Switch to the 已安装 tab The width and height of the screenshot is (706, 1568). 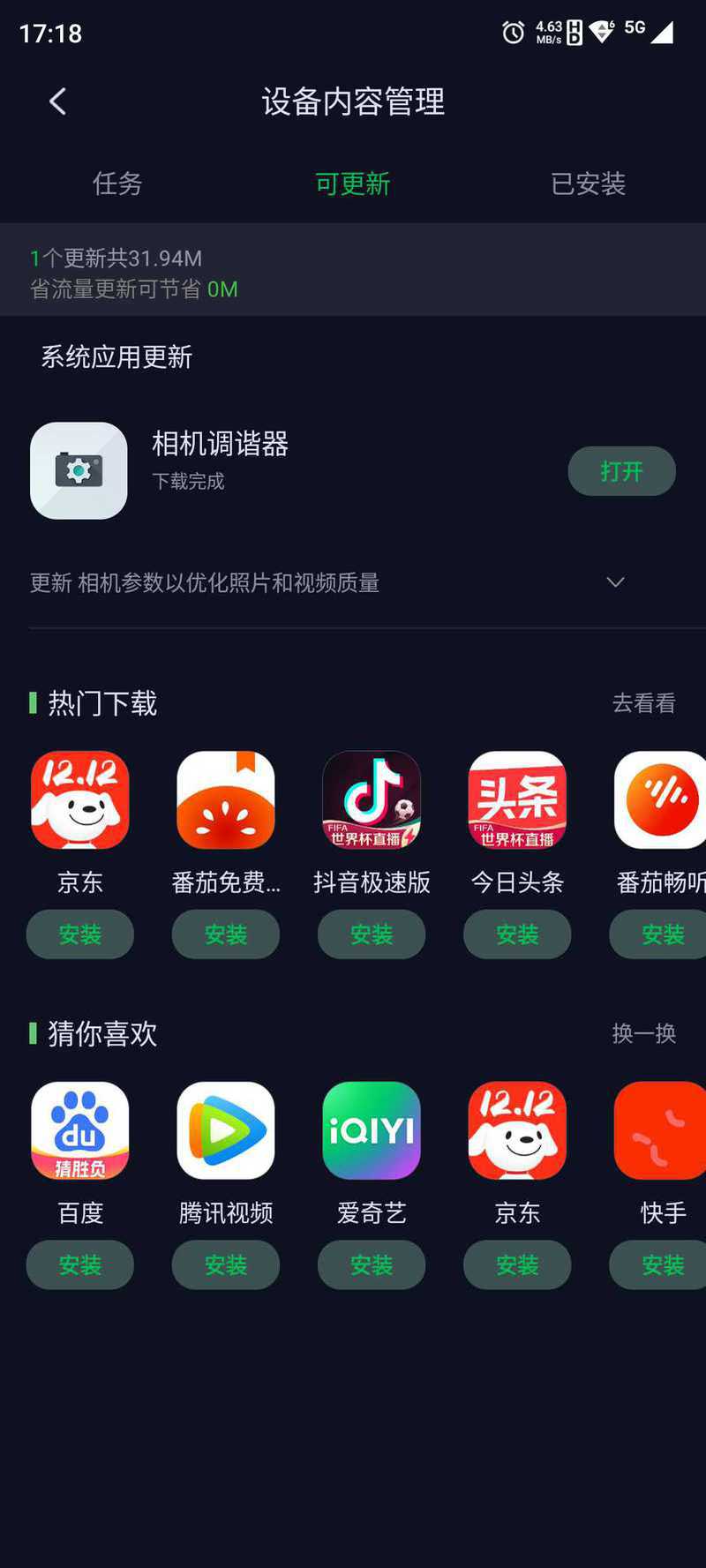(588, 184)
